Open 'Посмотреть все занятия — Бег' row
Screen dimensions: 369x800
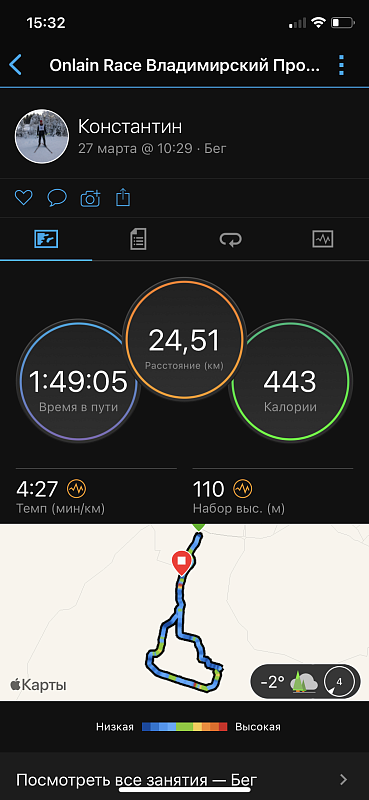(x=184, y=780)
